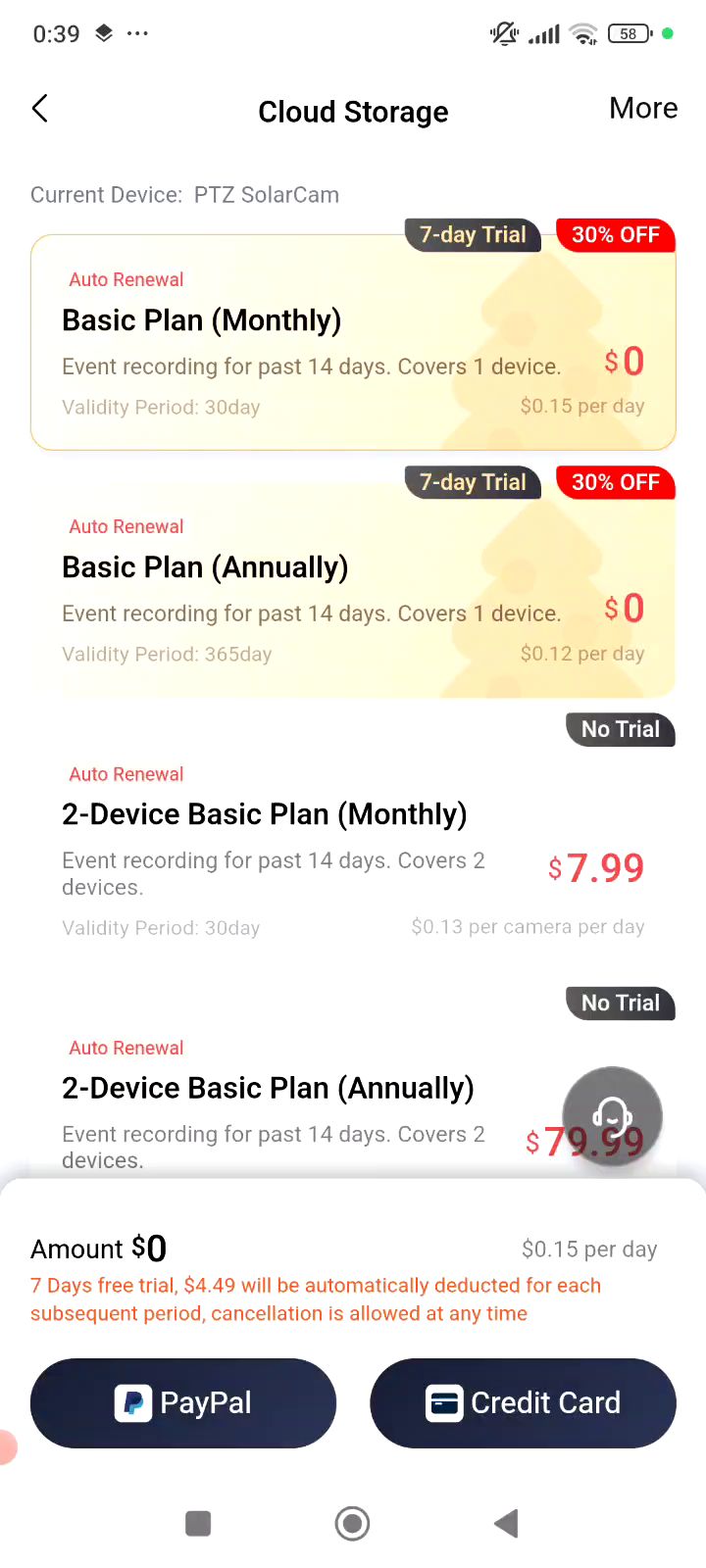This screenshot has height=1568, width=706.
Task: Open the customer support headset button
Action: pos(612,1116)
